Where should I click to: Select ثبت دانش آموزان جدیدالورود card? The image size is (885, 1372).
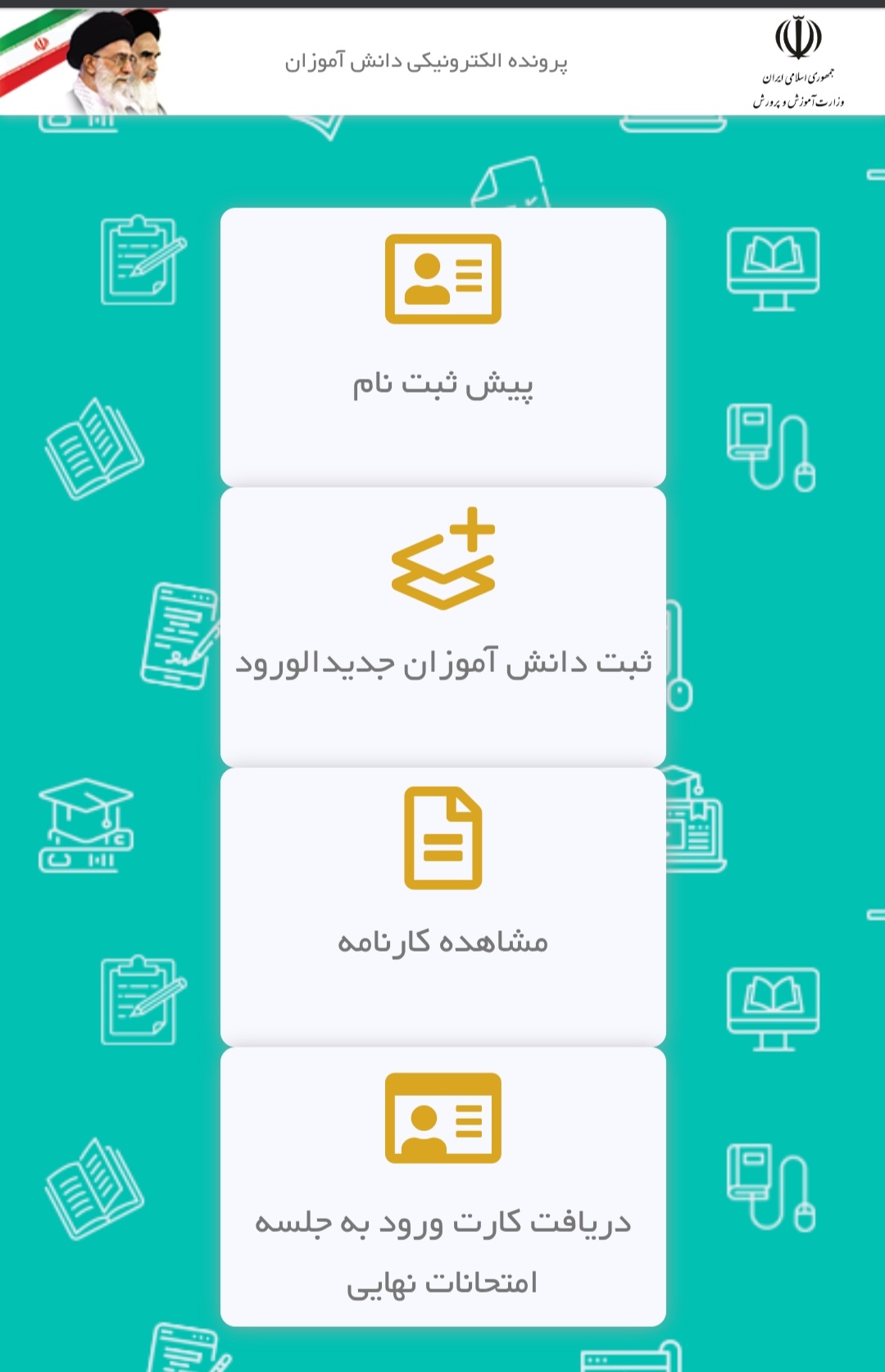coord(442,627)
